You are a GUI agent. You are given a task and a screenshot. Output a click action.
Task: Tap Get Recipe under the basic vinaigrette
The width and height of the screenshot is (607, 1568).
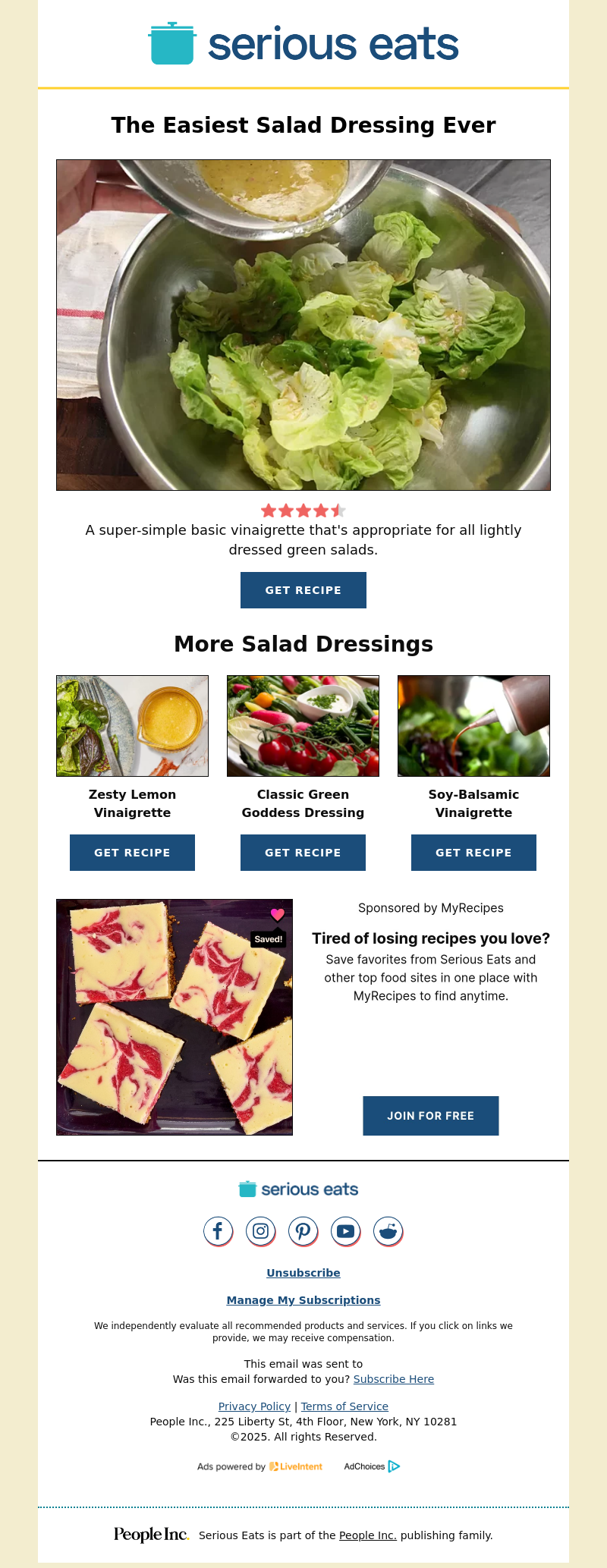[303, 590]
